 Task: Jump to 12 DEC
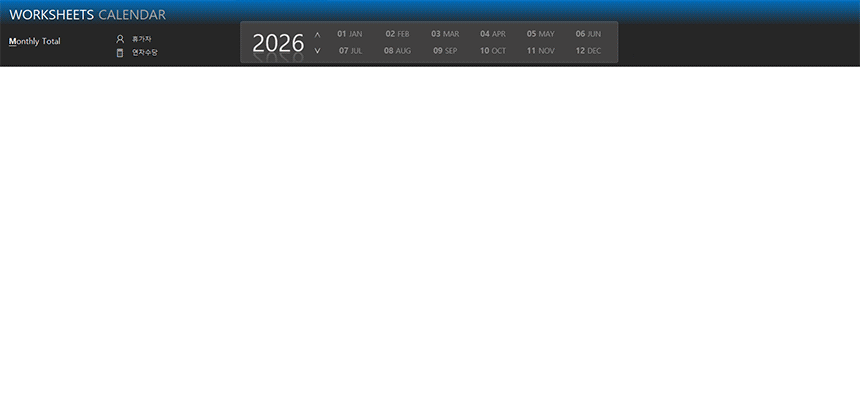pyautogui.click(x=588, y=50)
